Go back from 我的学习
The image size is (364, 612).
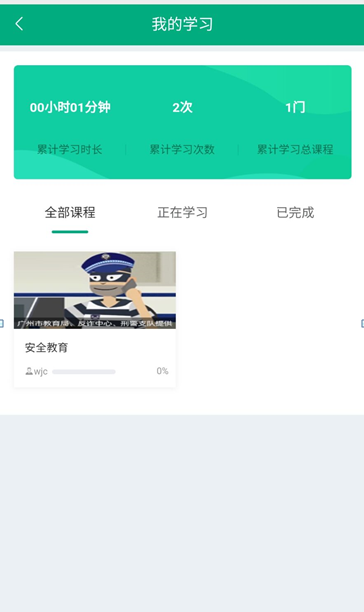19,24
